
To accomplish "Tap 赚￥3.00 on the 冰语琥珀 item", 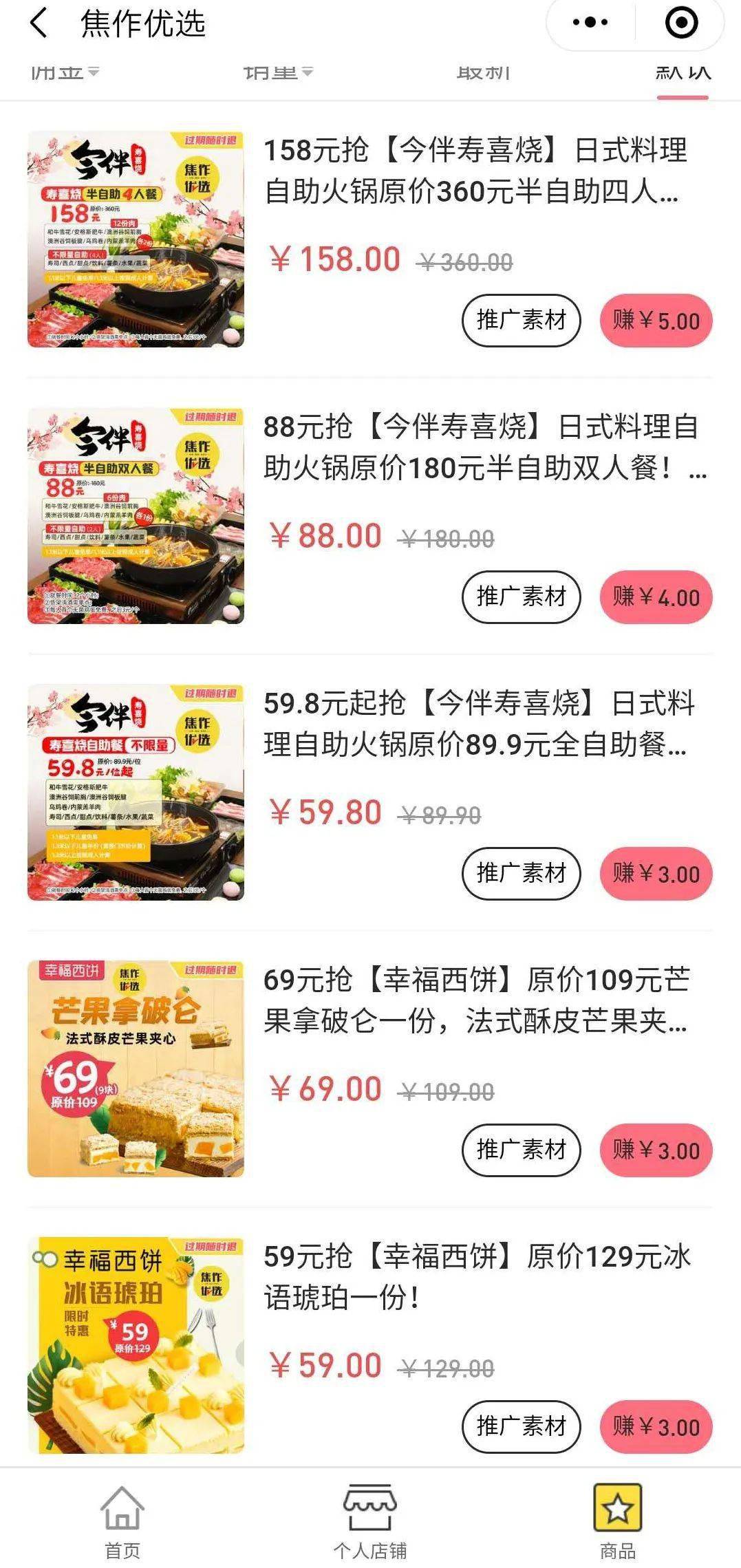I will (x=656, y=1426).
